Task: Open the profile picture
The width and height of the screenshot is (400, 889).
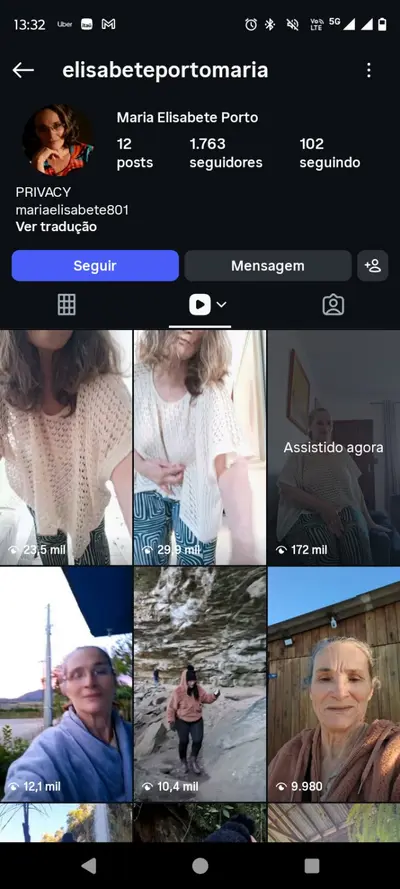Action: point(58,140)
